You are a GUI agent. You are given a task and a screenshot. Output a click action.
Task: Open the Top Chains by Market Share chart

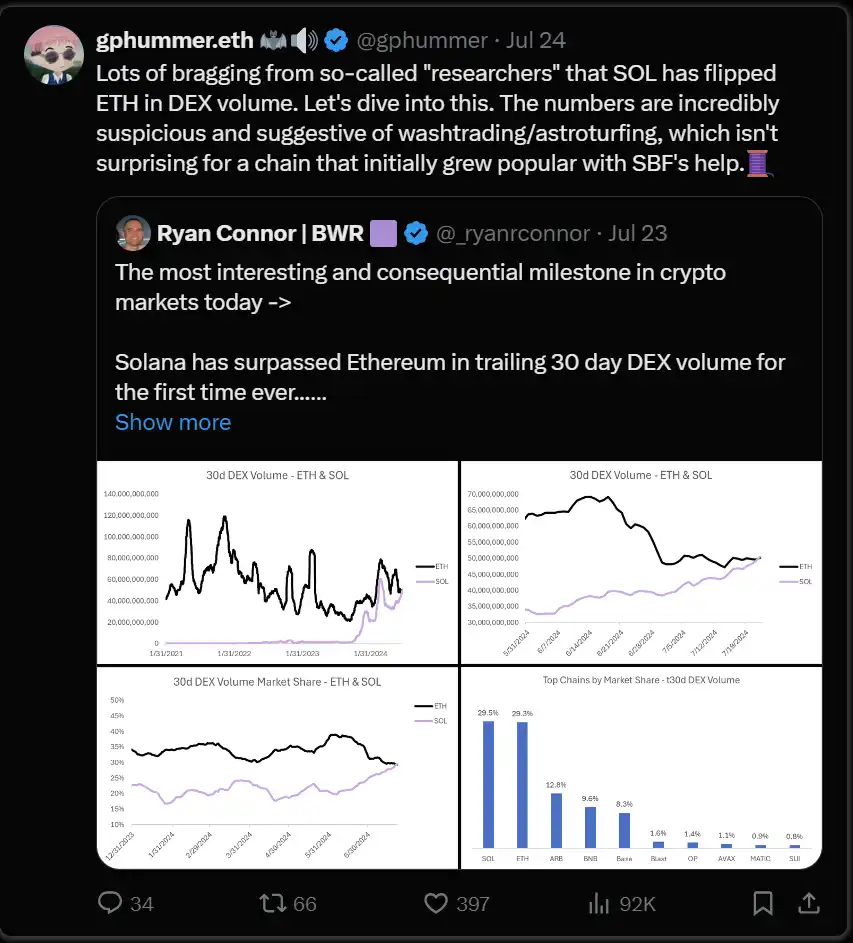[641, 767]
